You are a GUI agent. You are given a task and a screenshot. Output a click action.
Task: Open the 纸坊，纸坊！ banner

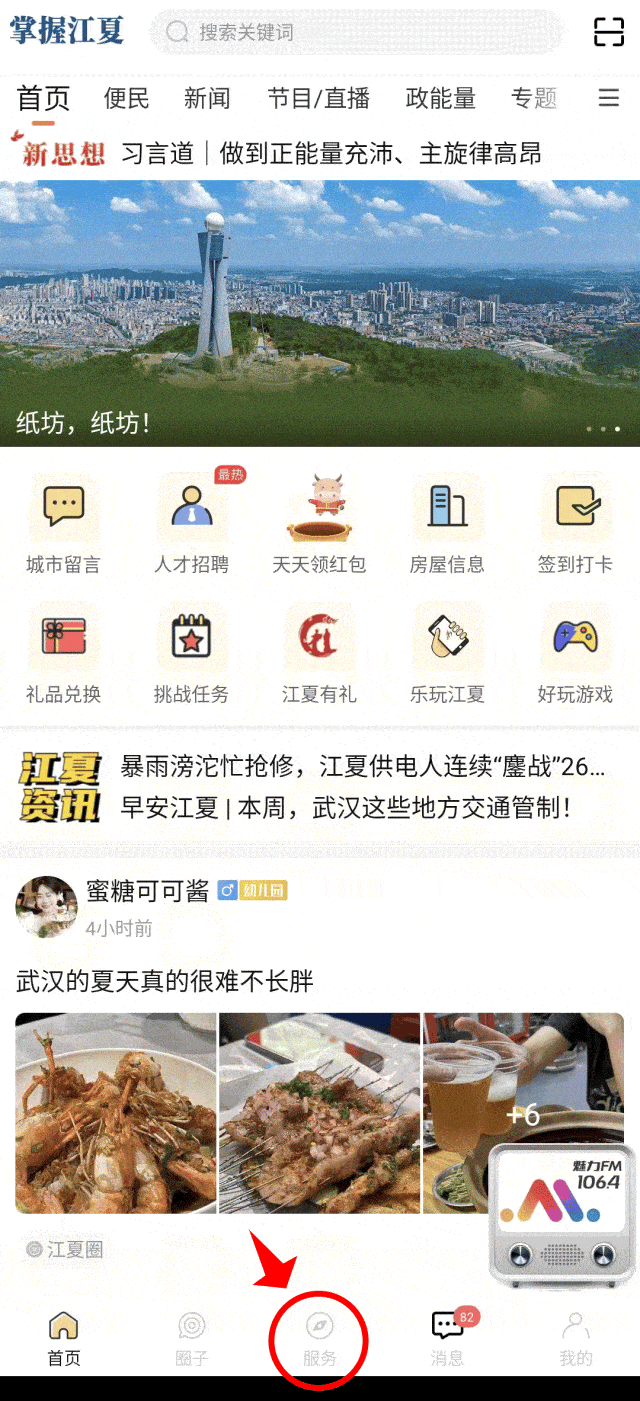[320, 312]
